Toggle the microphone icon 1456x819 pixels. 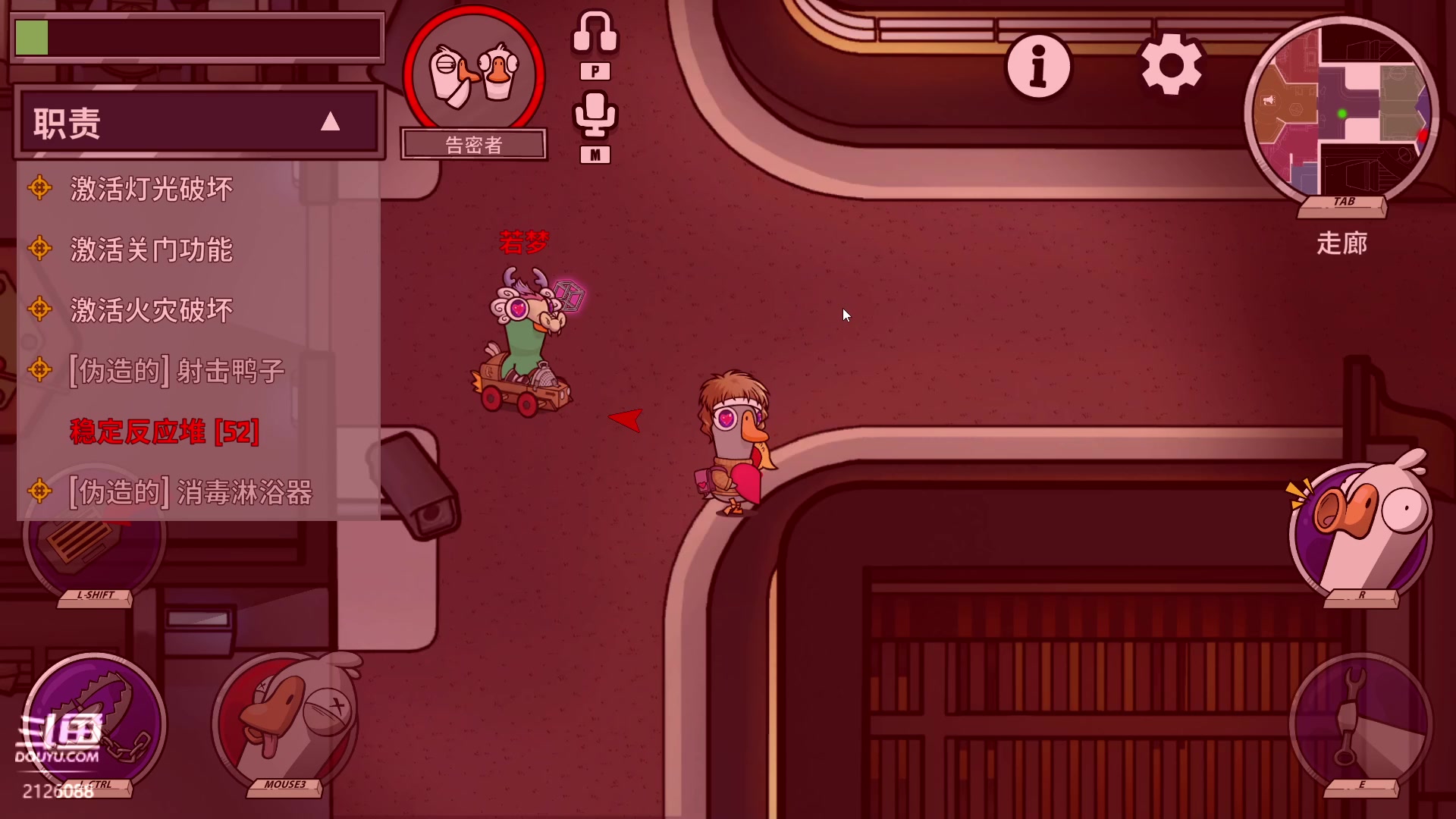[x=595, y=115]
